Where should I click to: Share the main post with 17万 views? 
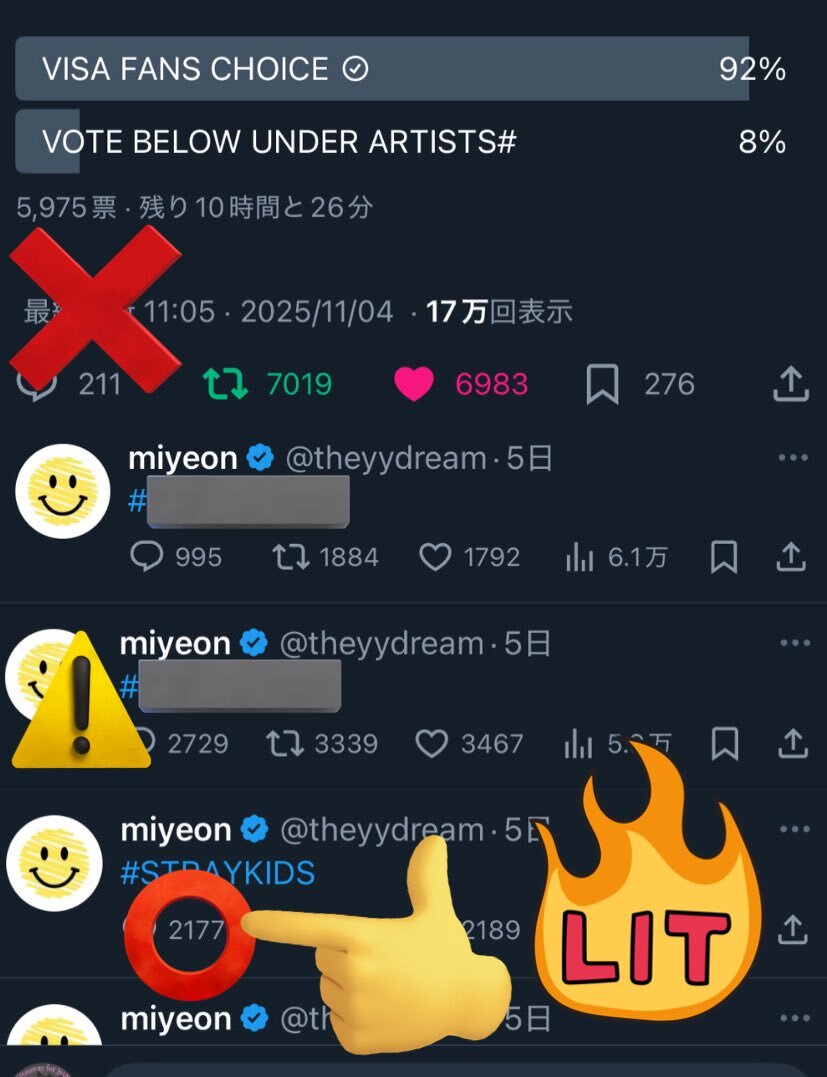click(791, 384)
